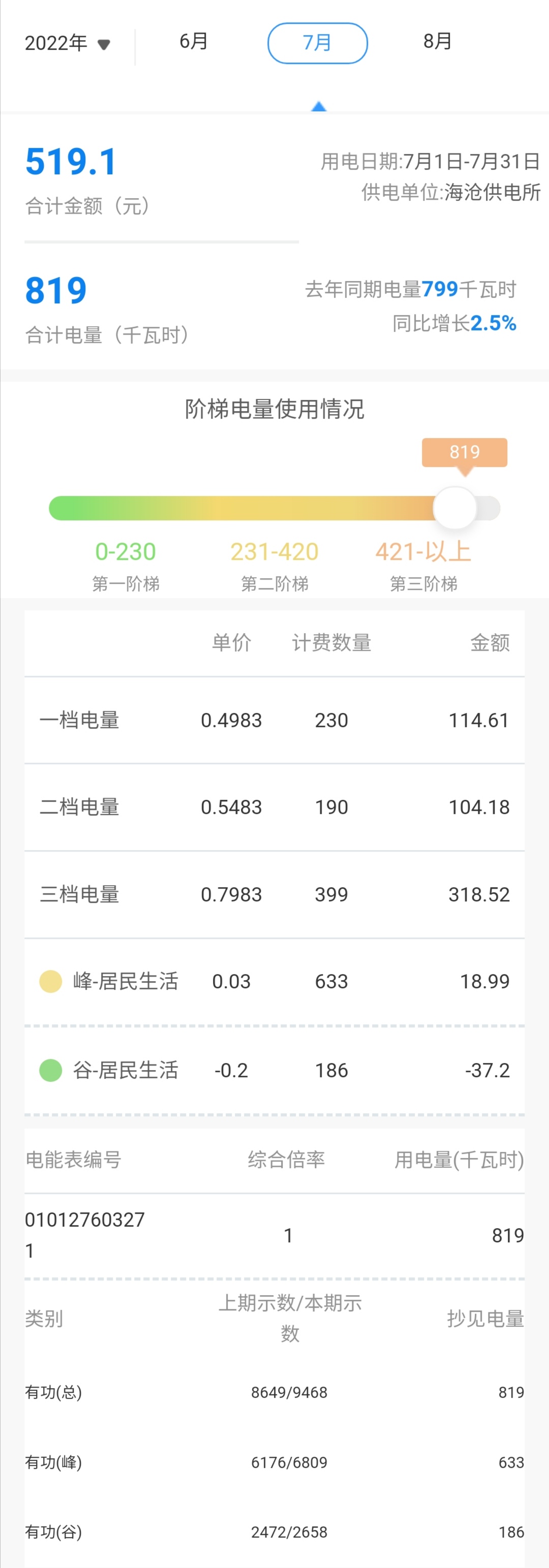The image size is (549, 1568).
Task: Click the 同比增长2.5% growth value
Action: pos(453,324)
